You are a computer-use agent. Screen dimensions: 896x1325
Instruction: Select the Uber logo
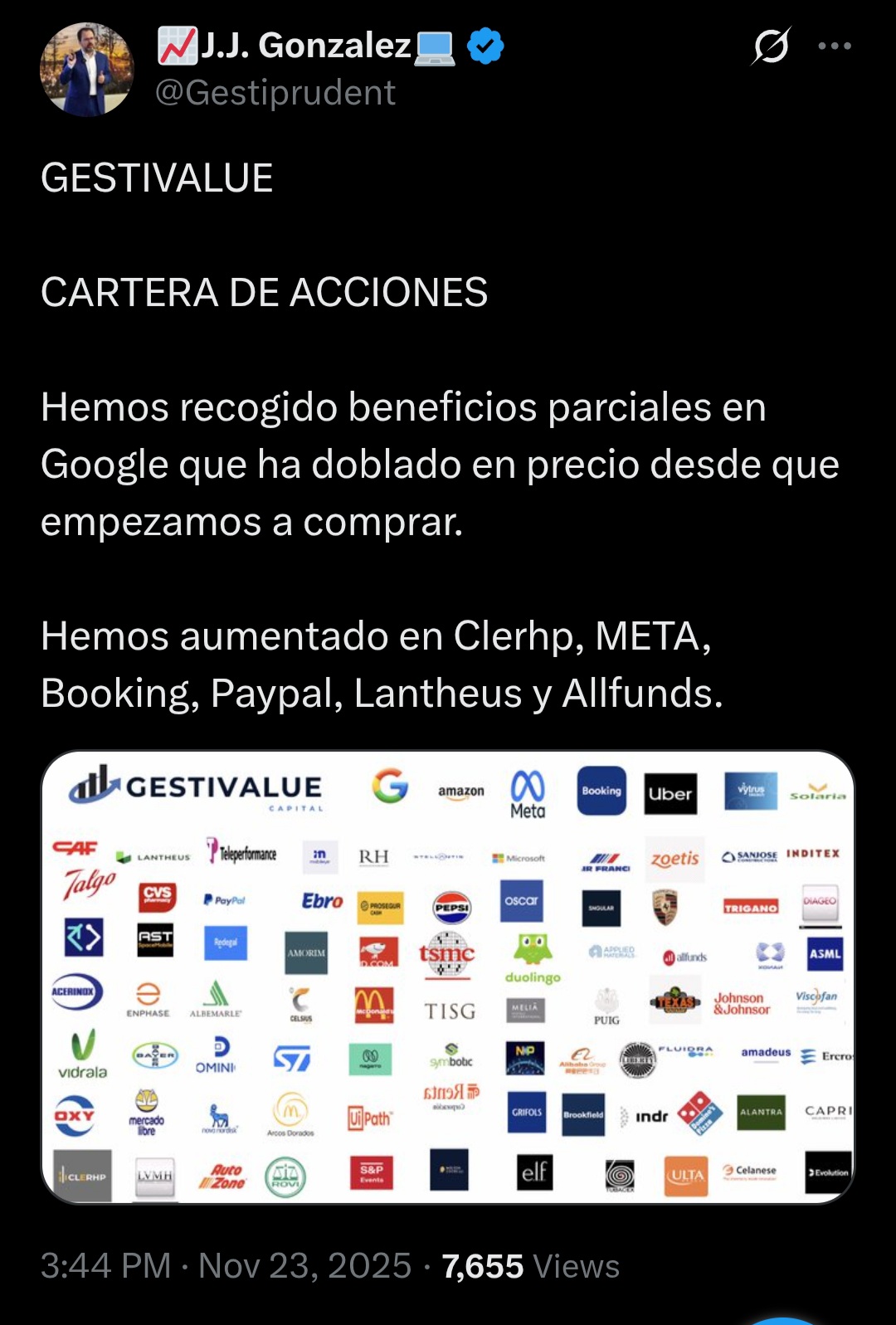click(671, 793)
